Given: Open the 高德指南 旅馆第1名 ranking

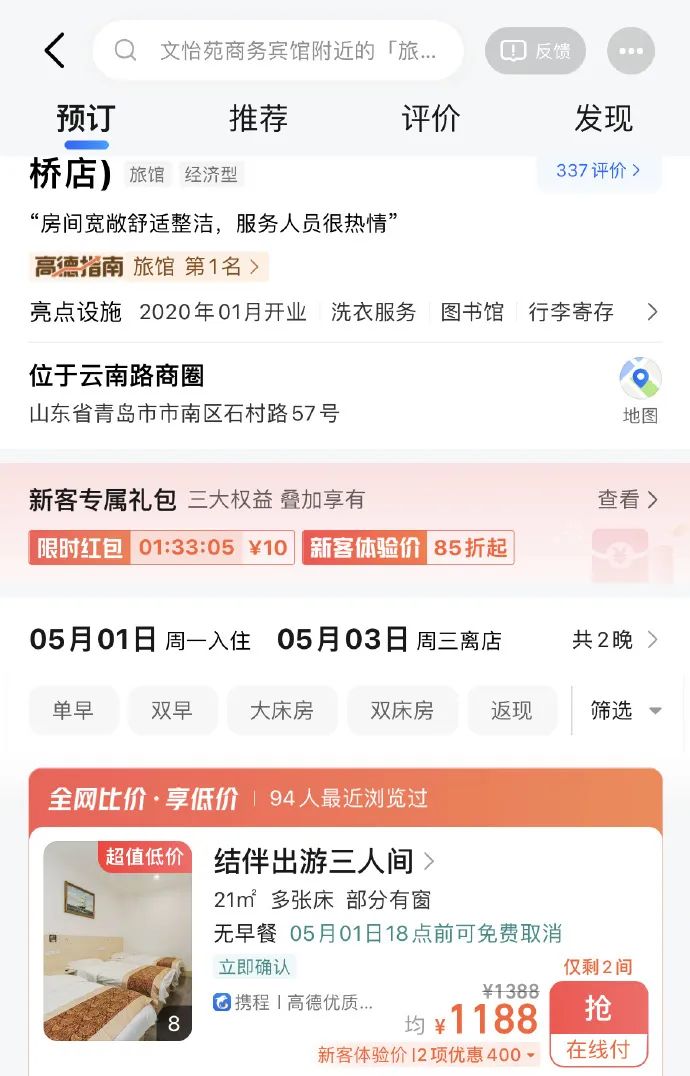Looking at the screenshot, I should [148, 267].
